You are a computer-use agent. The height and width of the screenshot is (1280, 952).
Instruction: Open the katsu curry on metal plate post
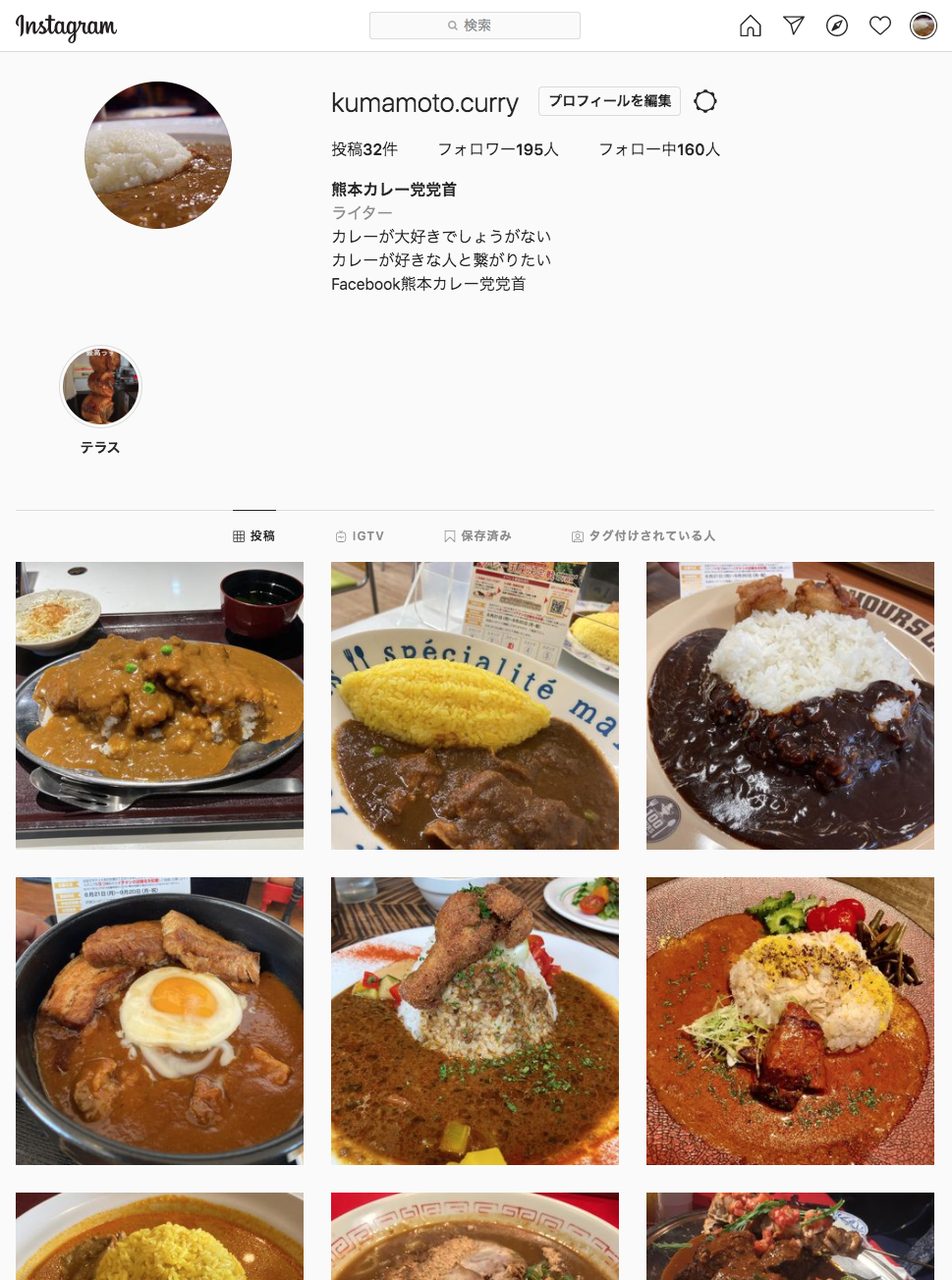pyautogui.click(x=160, y=705)
